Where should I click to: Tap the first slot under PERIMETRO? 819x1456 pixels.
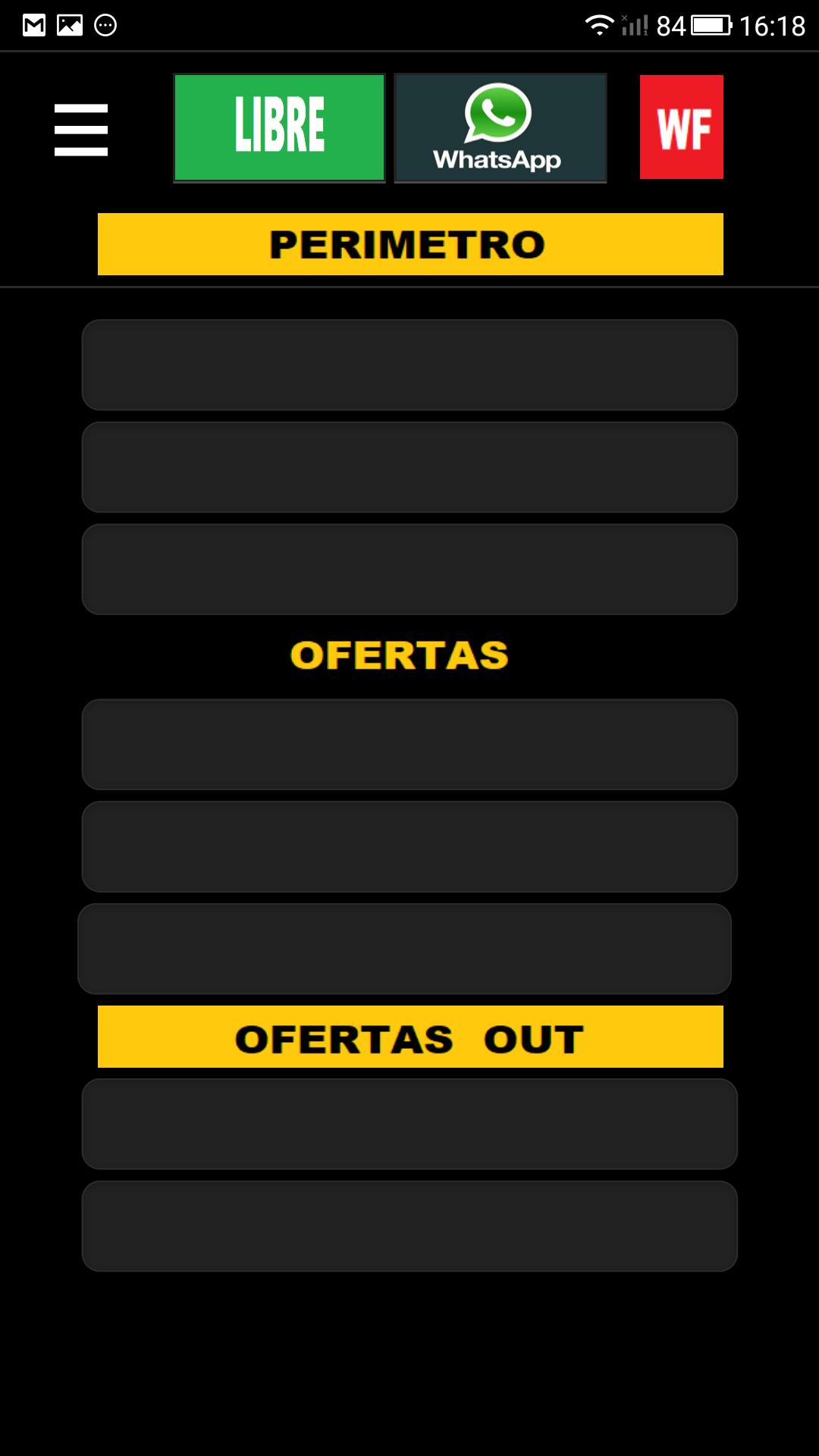[409, 364]
